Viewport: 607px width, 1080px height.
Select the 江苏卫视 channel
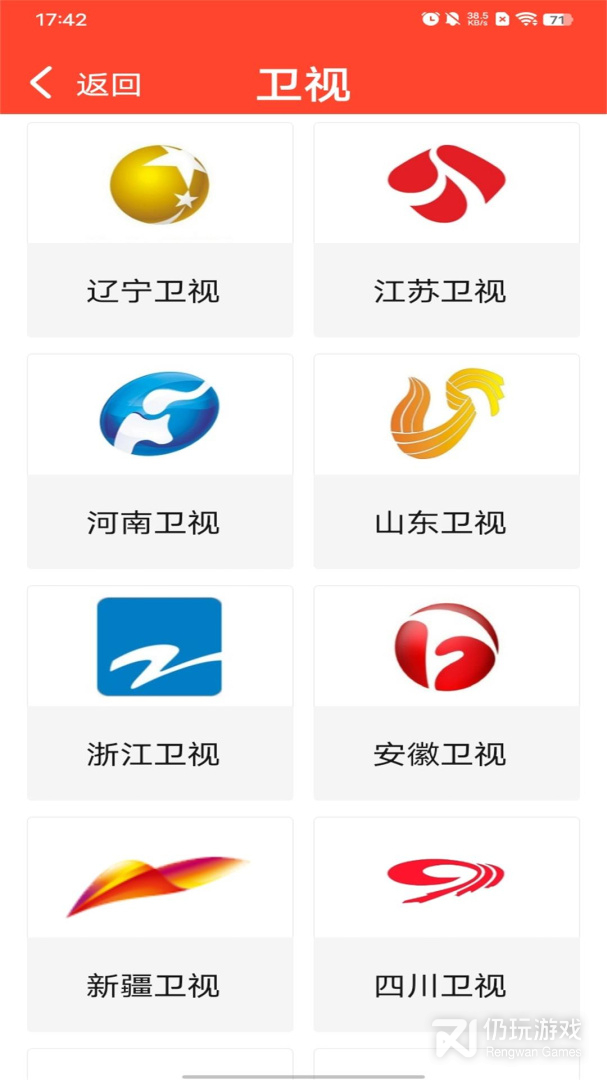click(x=446, y=230)
